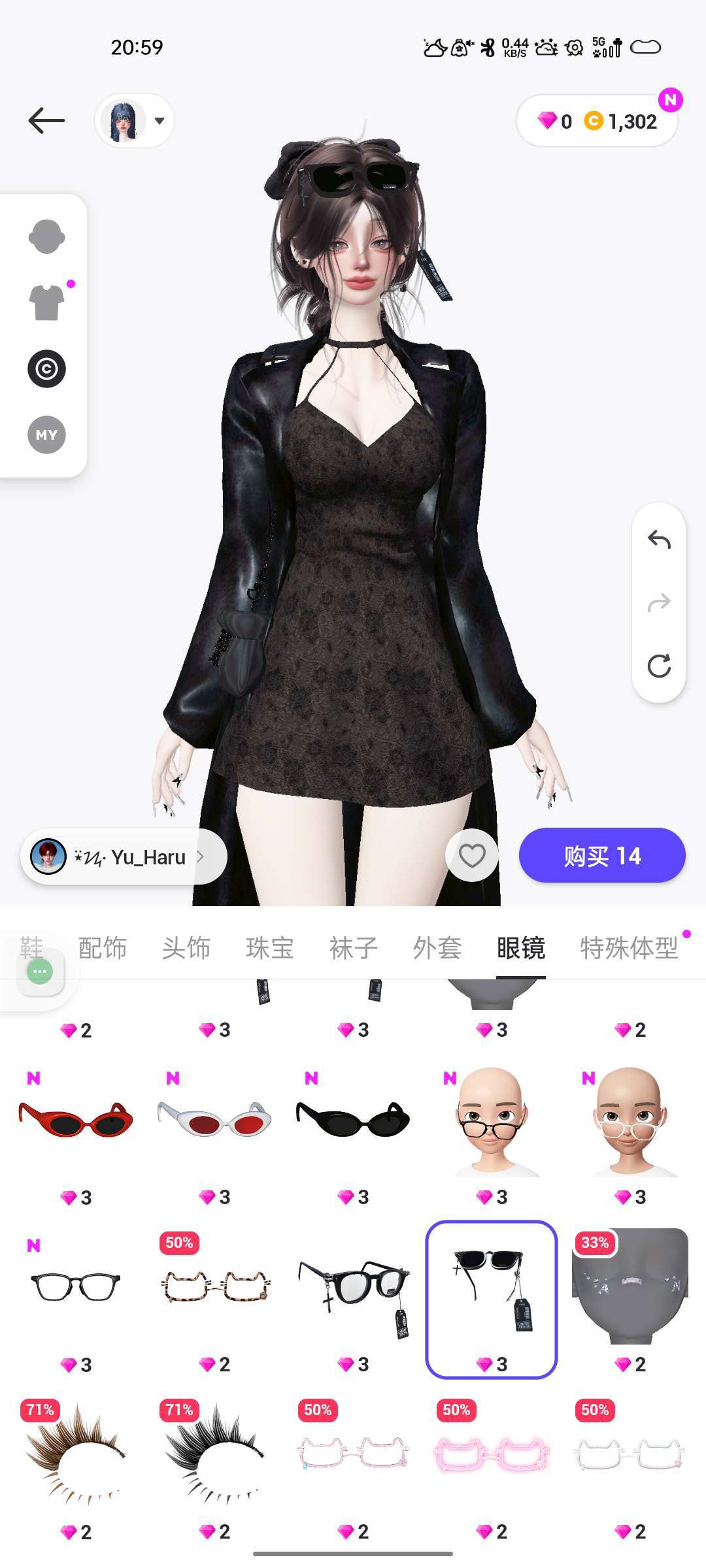Undo the last outfit change
The height and width of the screenshot is (1568, 706).
(x=659, y=540)
